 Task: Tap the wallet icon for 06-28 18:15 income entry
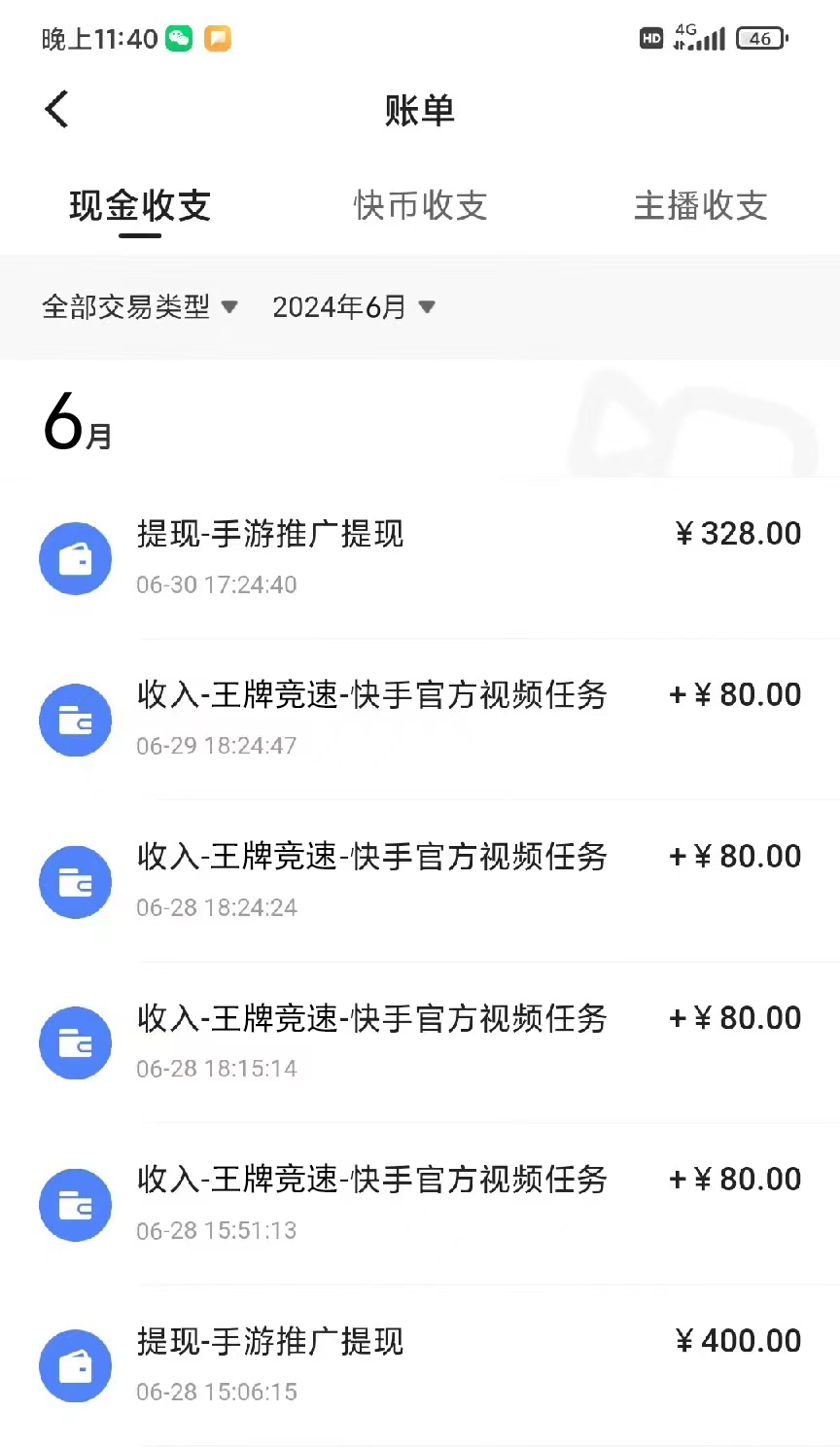point(75,1042)
